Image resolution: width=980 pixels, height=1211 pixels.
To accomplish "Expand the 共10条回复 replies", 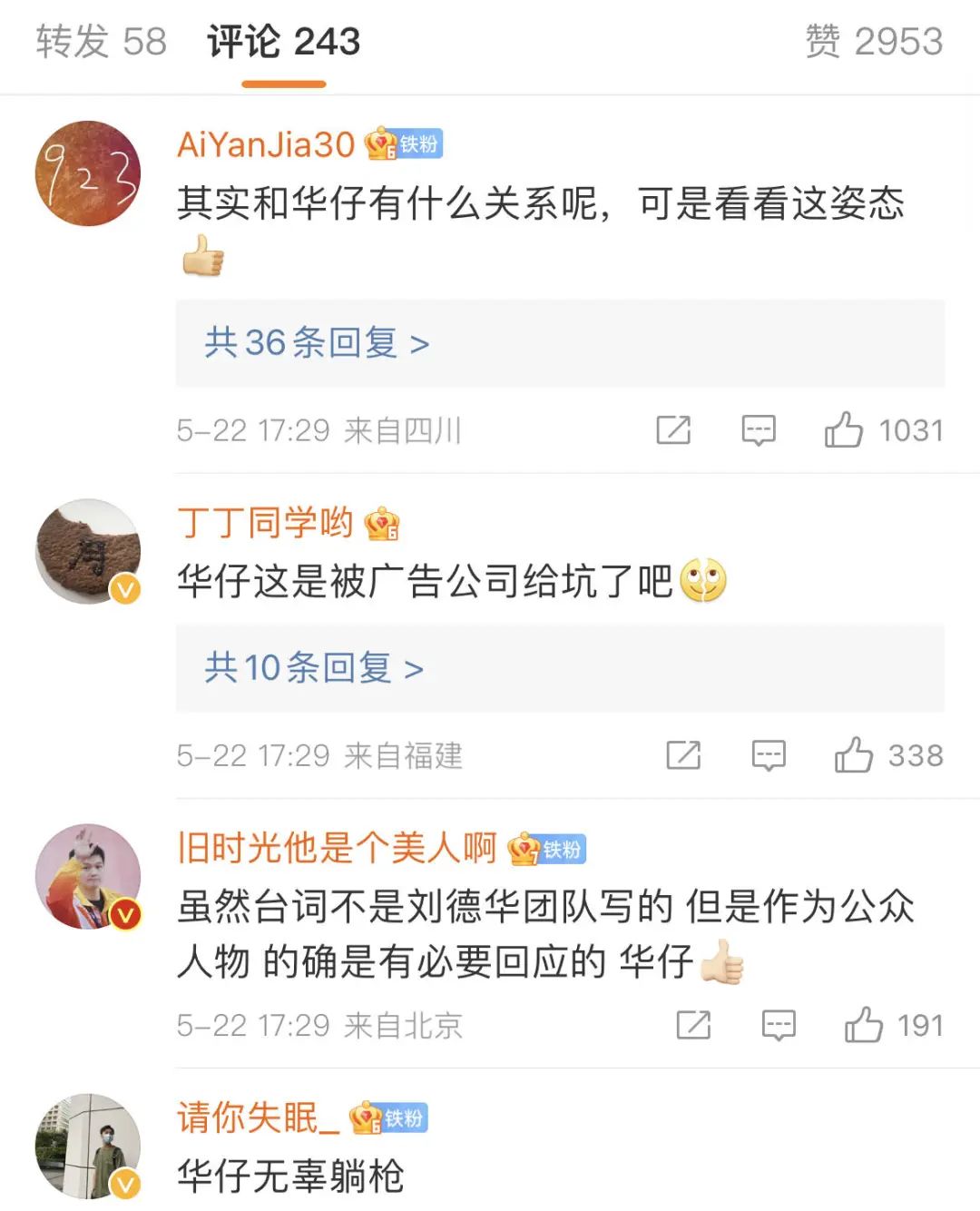I will (x=313, y=668).
